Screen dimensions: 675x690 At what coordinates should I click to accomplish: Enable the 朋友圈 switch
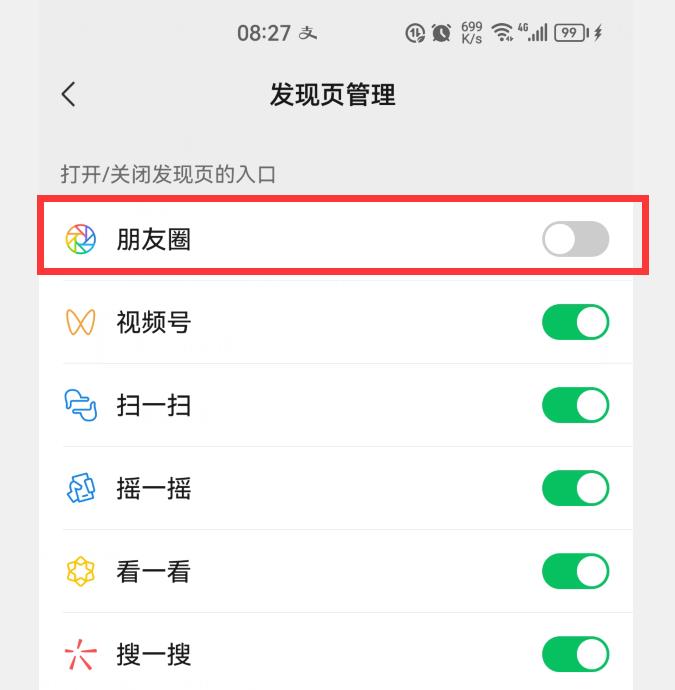[x=575, y=240]
